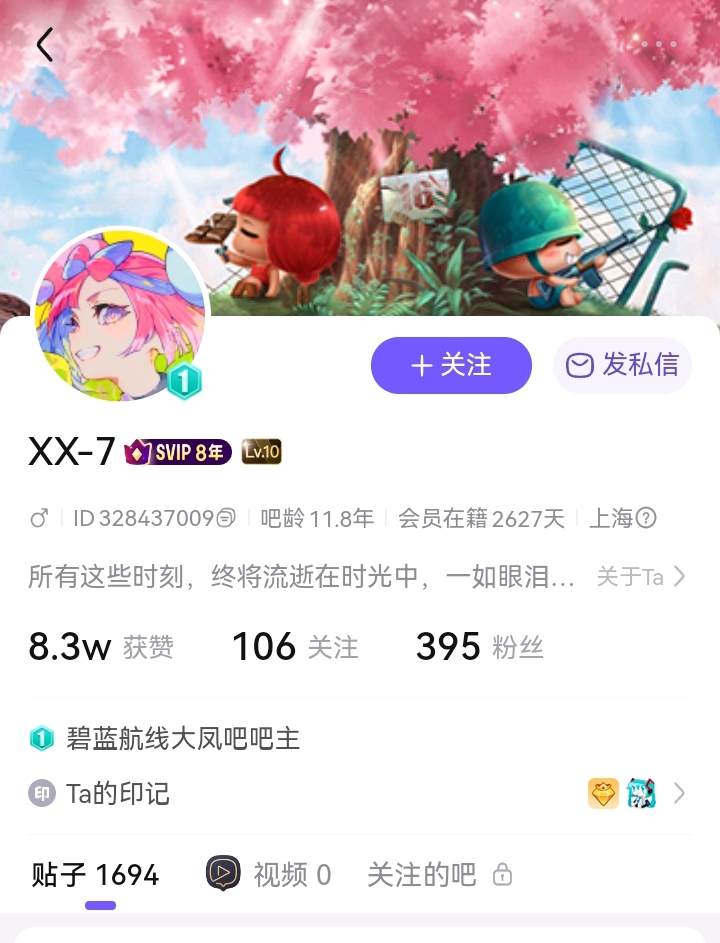Open 关于Ta details
Image resolution: width=720 pixels, height=943 pixels.
[641, 577]
